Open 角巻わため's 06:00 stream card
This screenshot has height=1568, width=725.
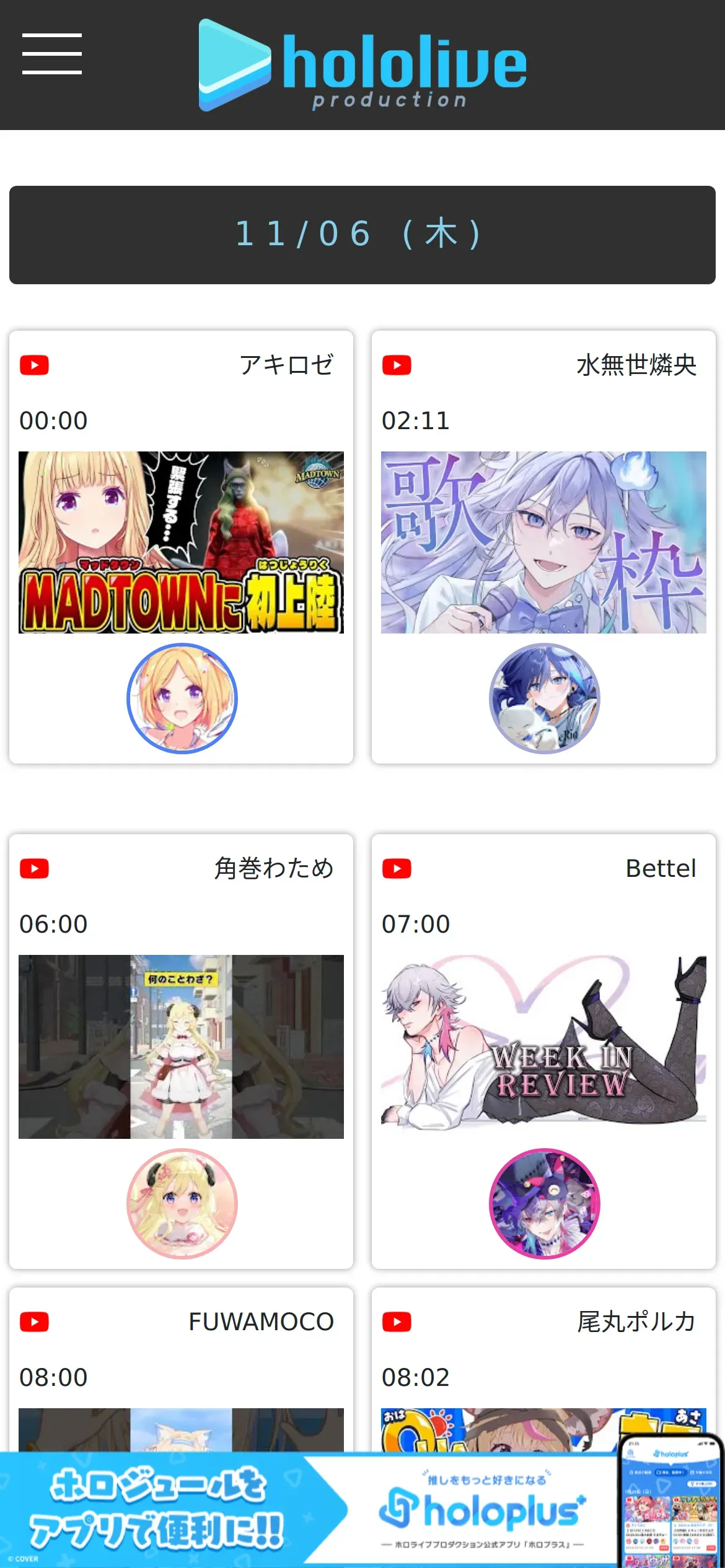[181, 1047]
